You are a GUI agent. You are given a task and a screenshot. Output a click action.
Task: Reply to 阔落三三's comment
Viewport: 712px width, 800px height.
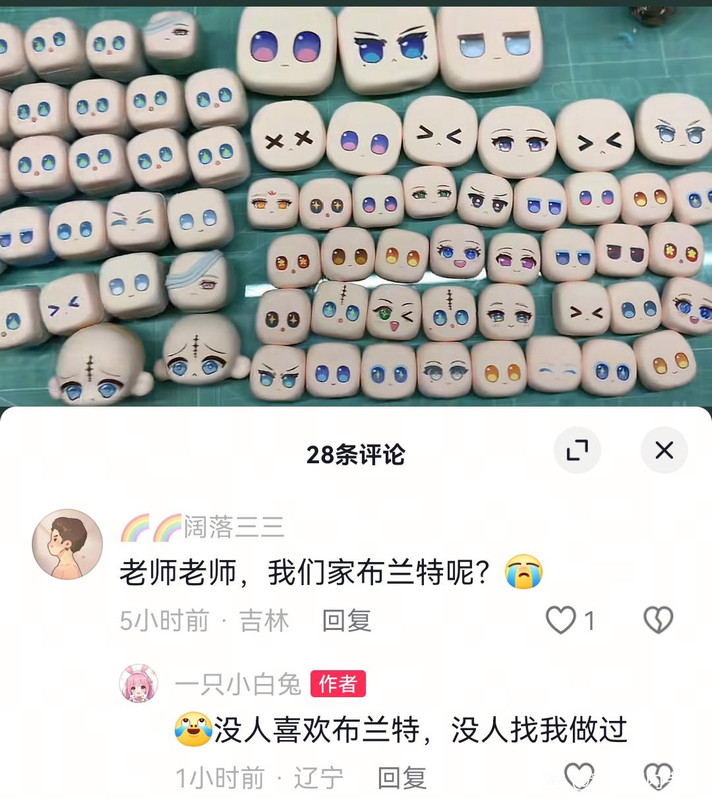346,620
